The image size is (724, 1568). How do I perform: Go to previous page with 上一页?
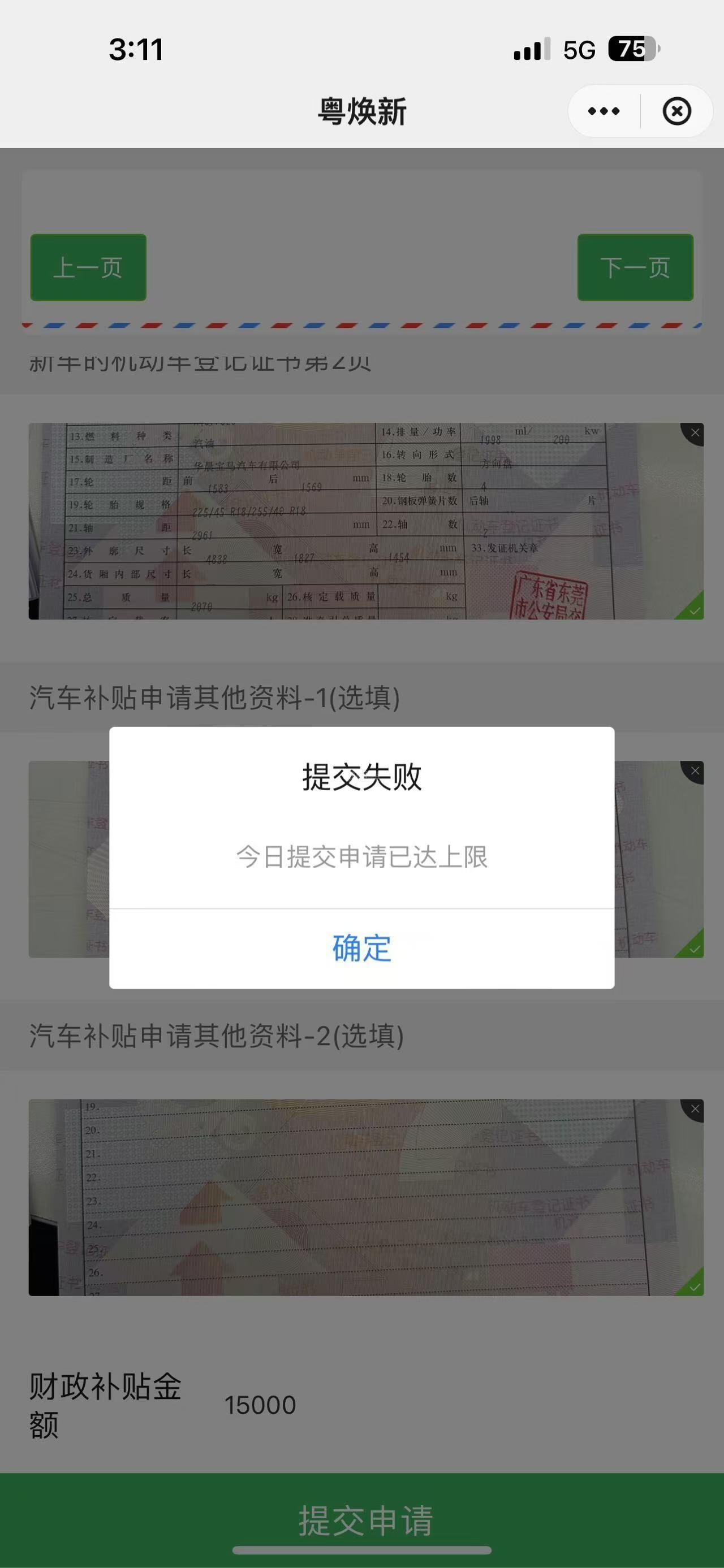click(x=88, y=267)
